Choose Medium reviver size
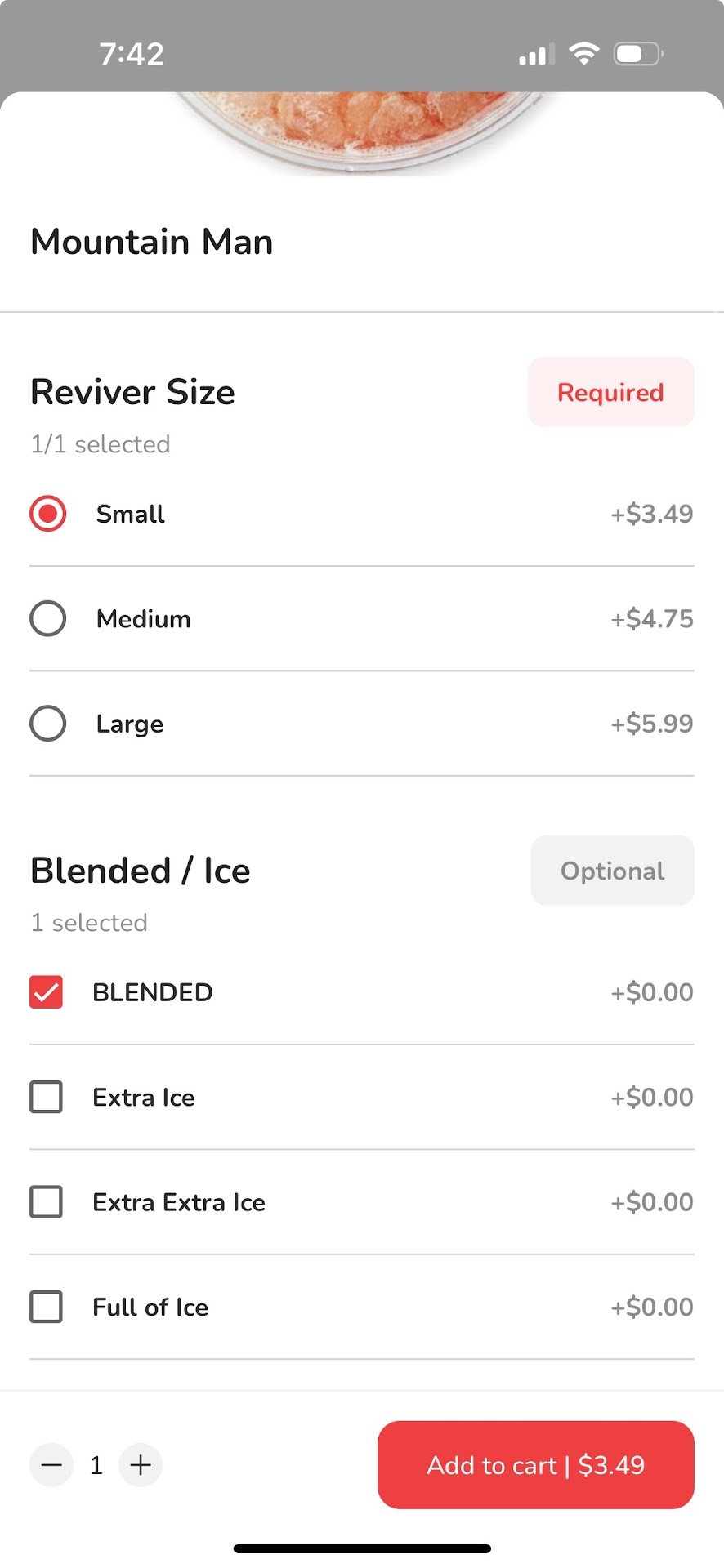724x1568 pixels. click(x=48, y=618)
